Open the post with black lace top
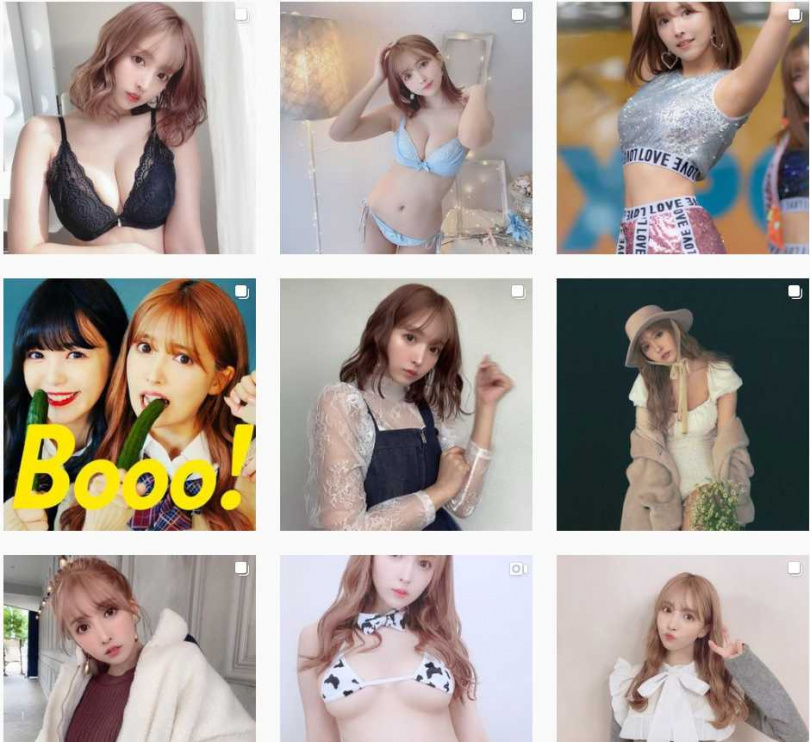 pyautogui.click(x=129, y=127)
